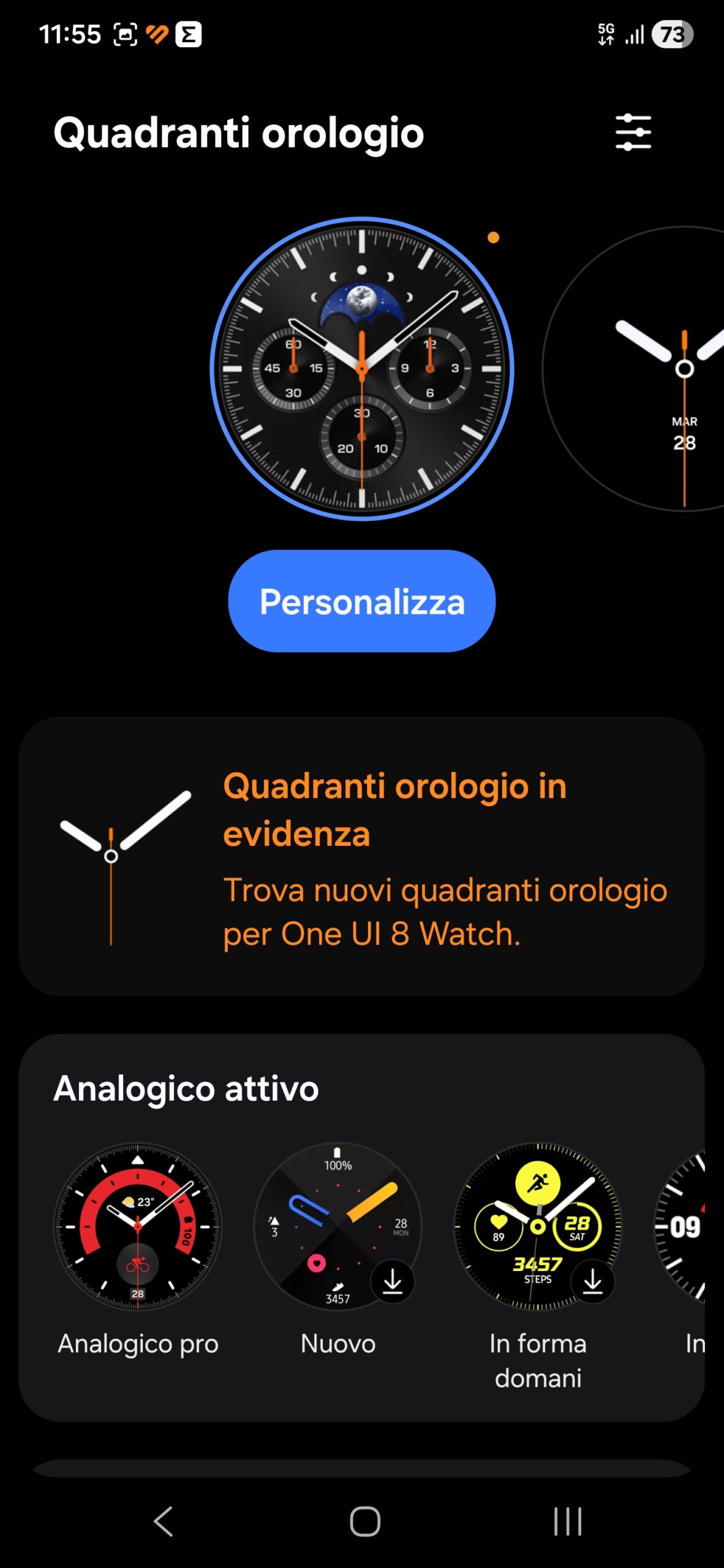Go back with the system back button
The width and height of the screenshot is (724, 1568).
[x=163, y=1521]
